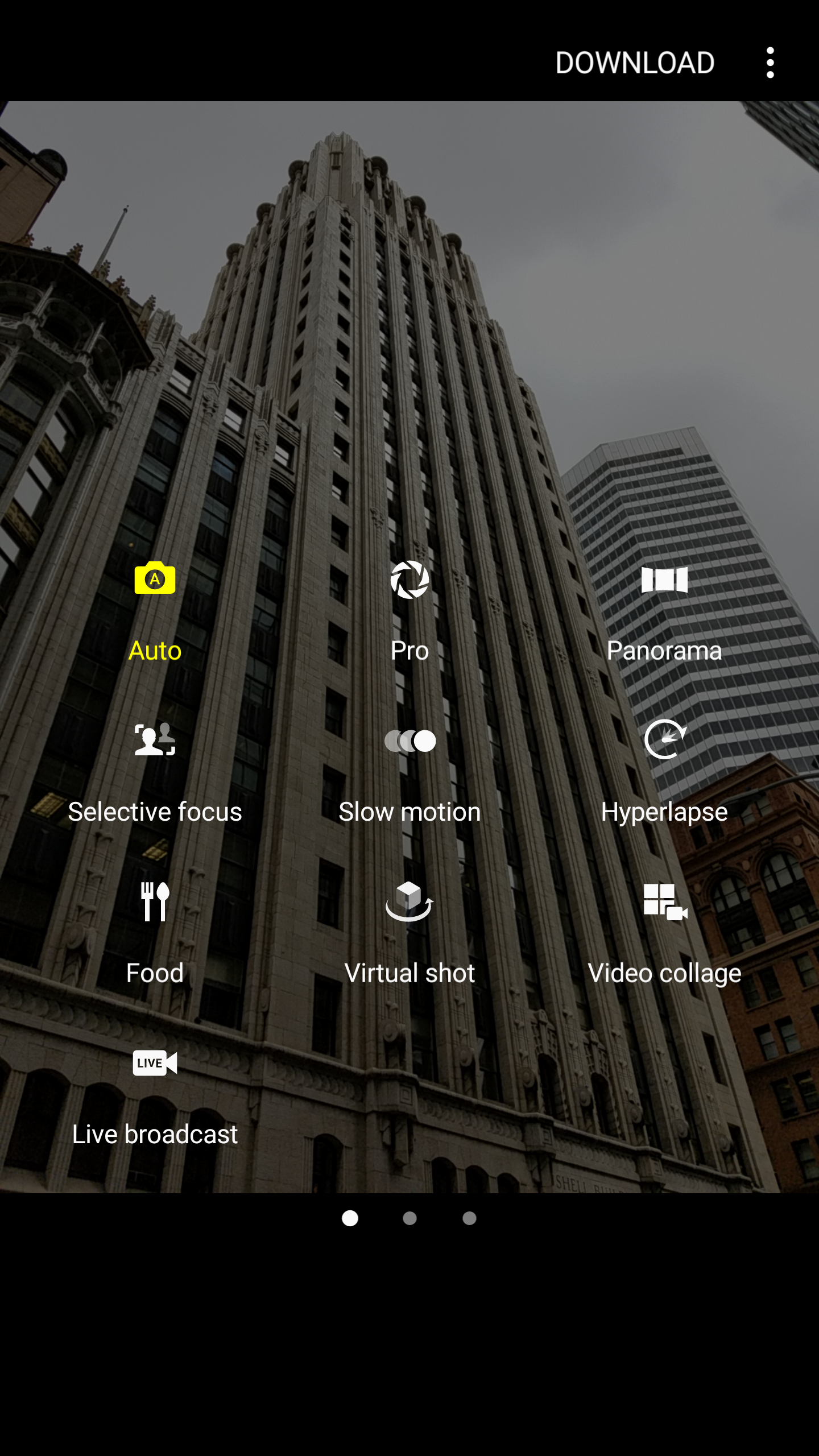Tap the second page indicator dot

coord(409,1218)
